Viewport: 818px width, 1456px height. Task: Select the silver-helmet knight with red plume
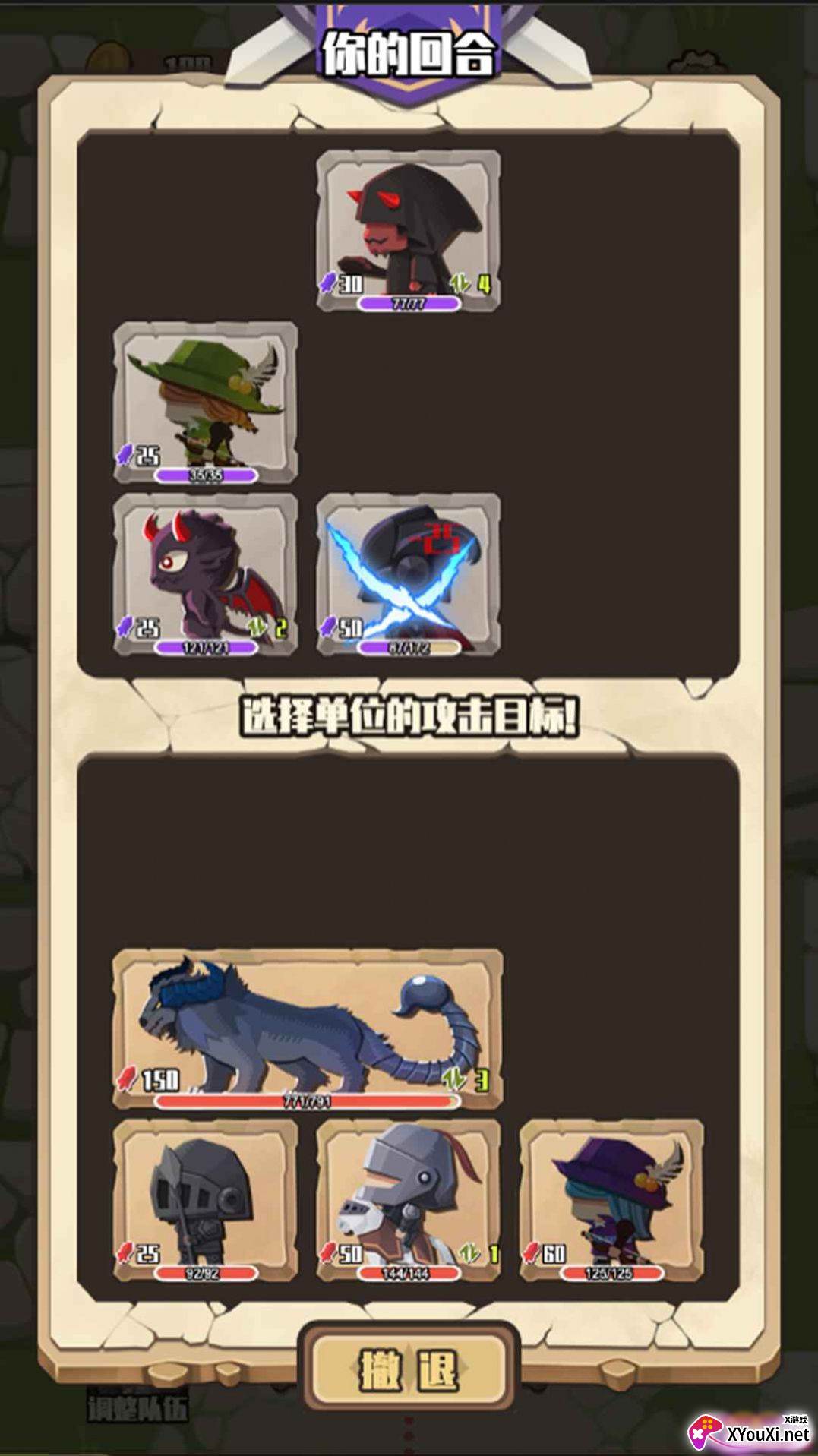(409, 1200)
